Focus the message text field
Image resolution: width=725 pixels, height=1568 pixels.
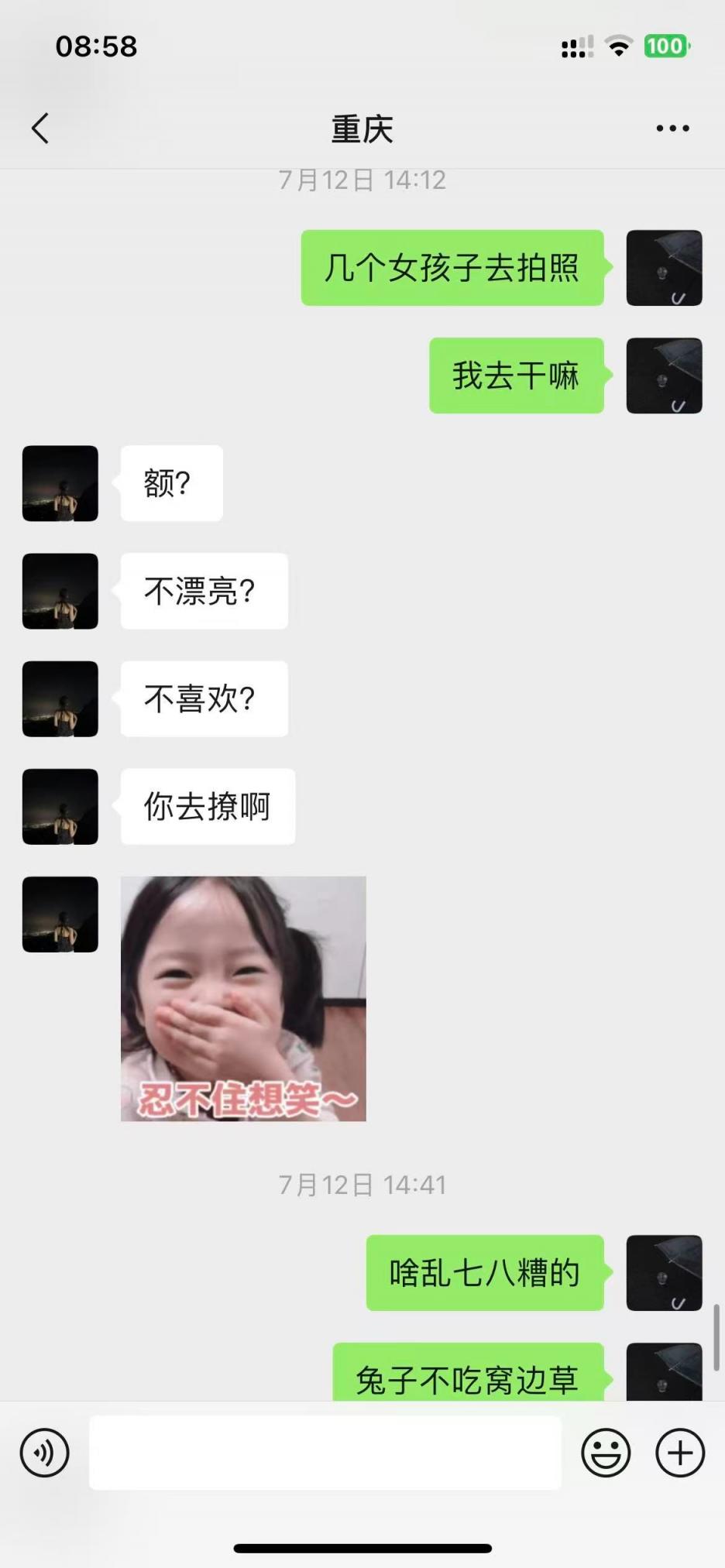click(325, 1453)
